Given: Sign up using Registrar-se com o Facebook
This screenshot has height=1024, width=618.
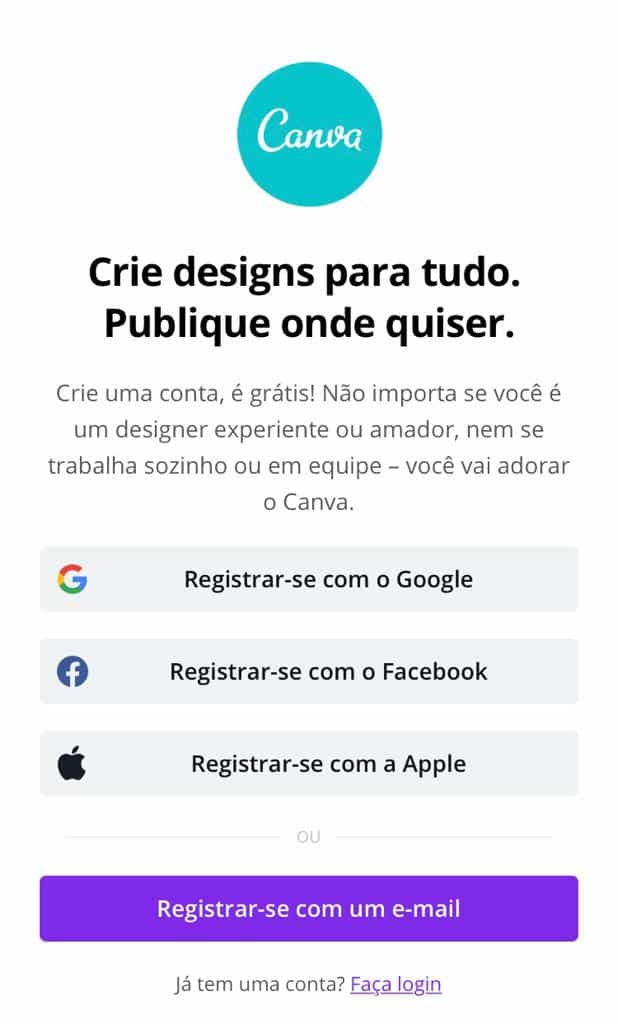Looking at the screenshot, I should point(309,671).
